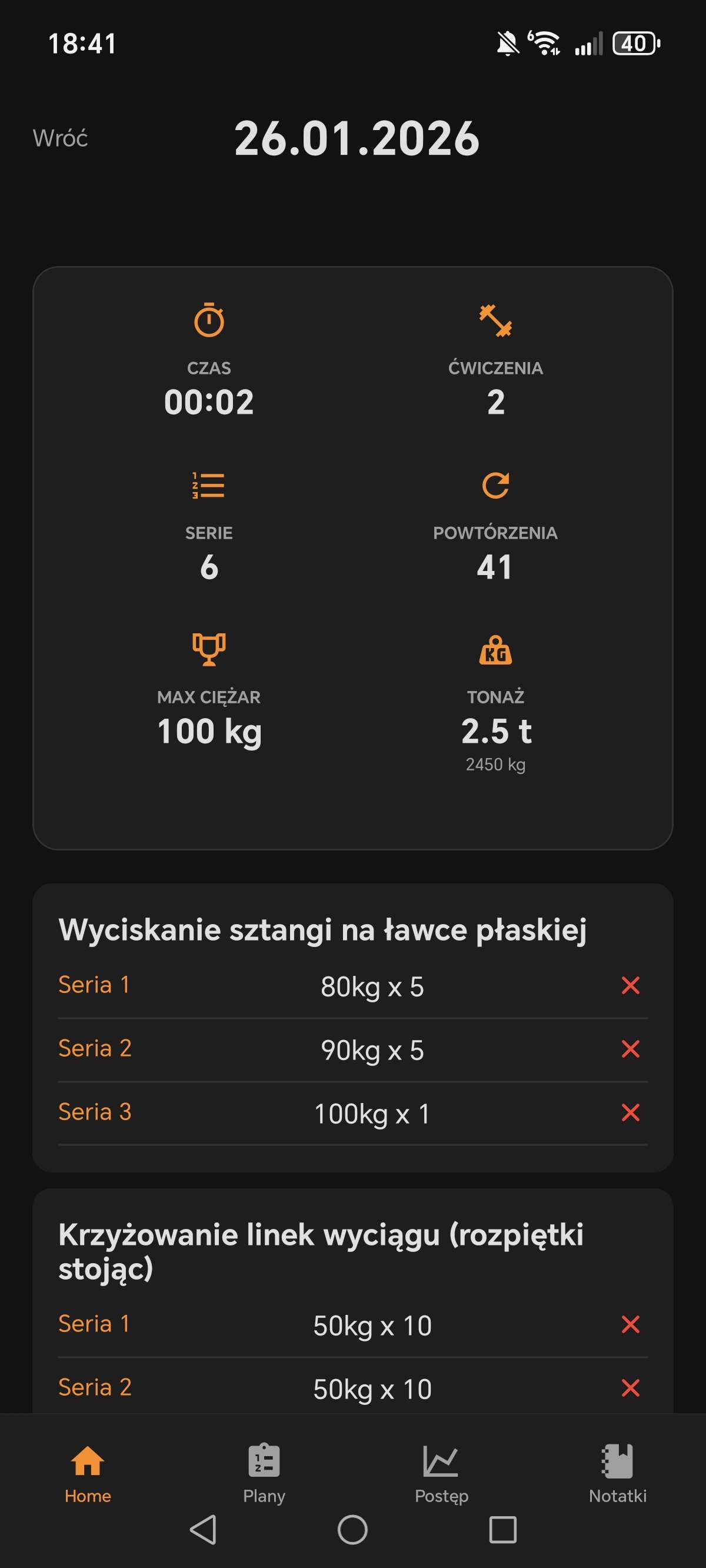Click the repeat icon above POWTÓRZENIA
This screenshot has height=1568, width=706.
click(495, 487)
